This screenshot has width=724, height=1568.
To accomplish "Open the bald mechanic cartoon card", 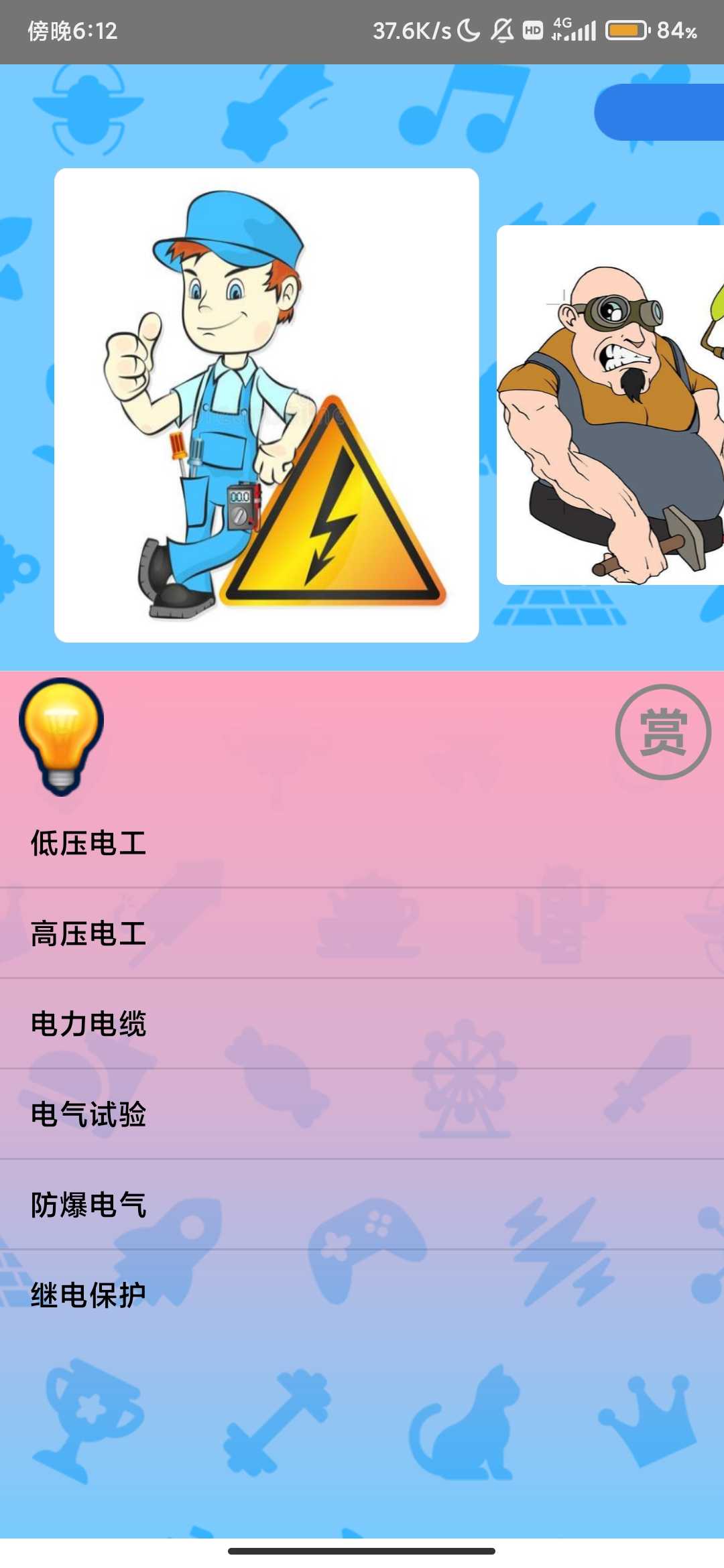I will coord(610,405).
